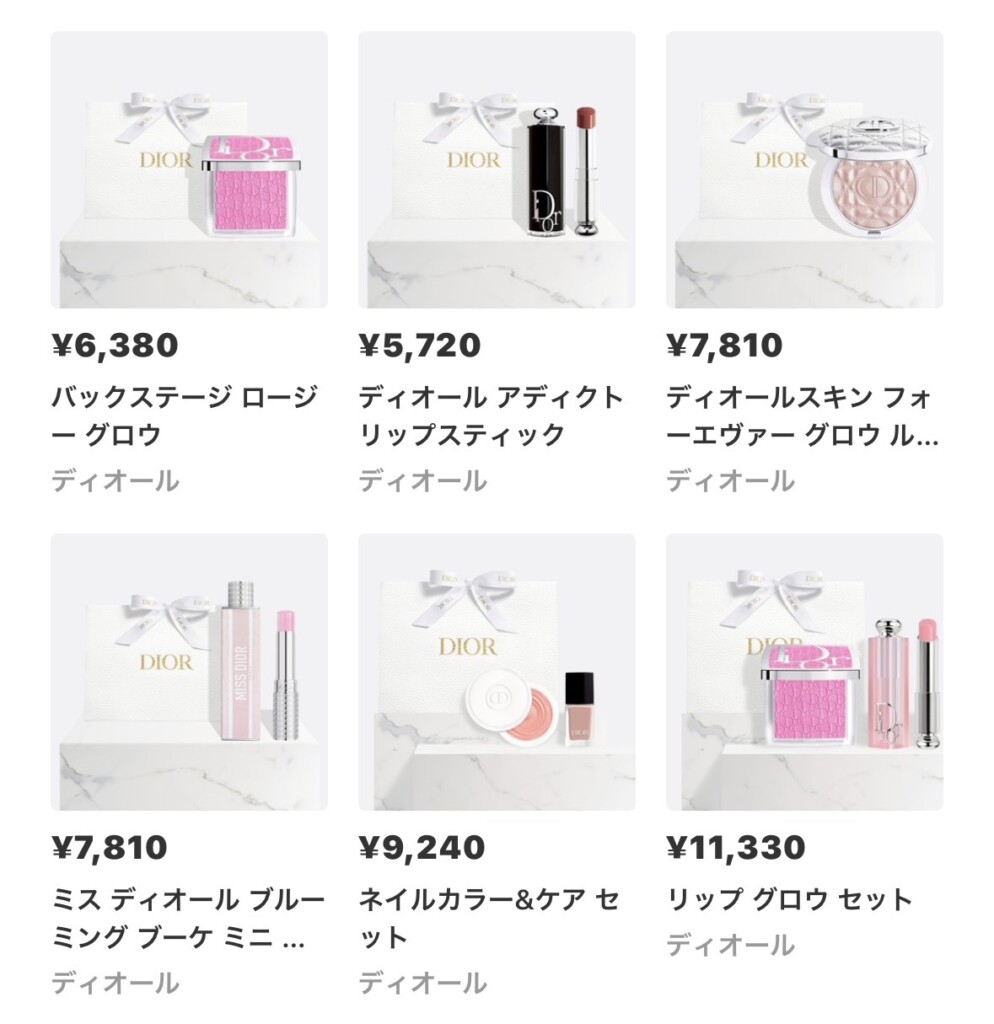Select the ミス ディオール ブルーミング ブーケ item
The image size is (994, 1024).
point(189,672)
